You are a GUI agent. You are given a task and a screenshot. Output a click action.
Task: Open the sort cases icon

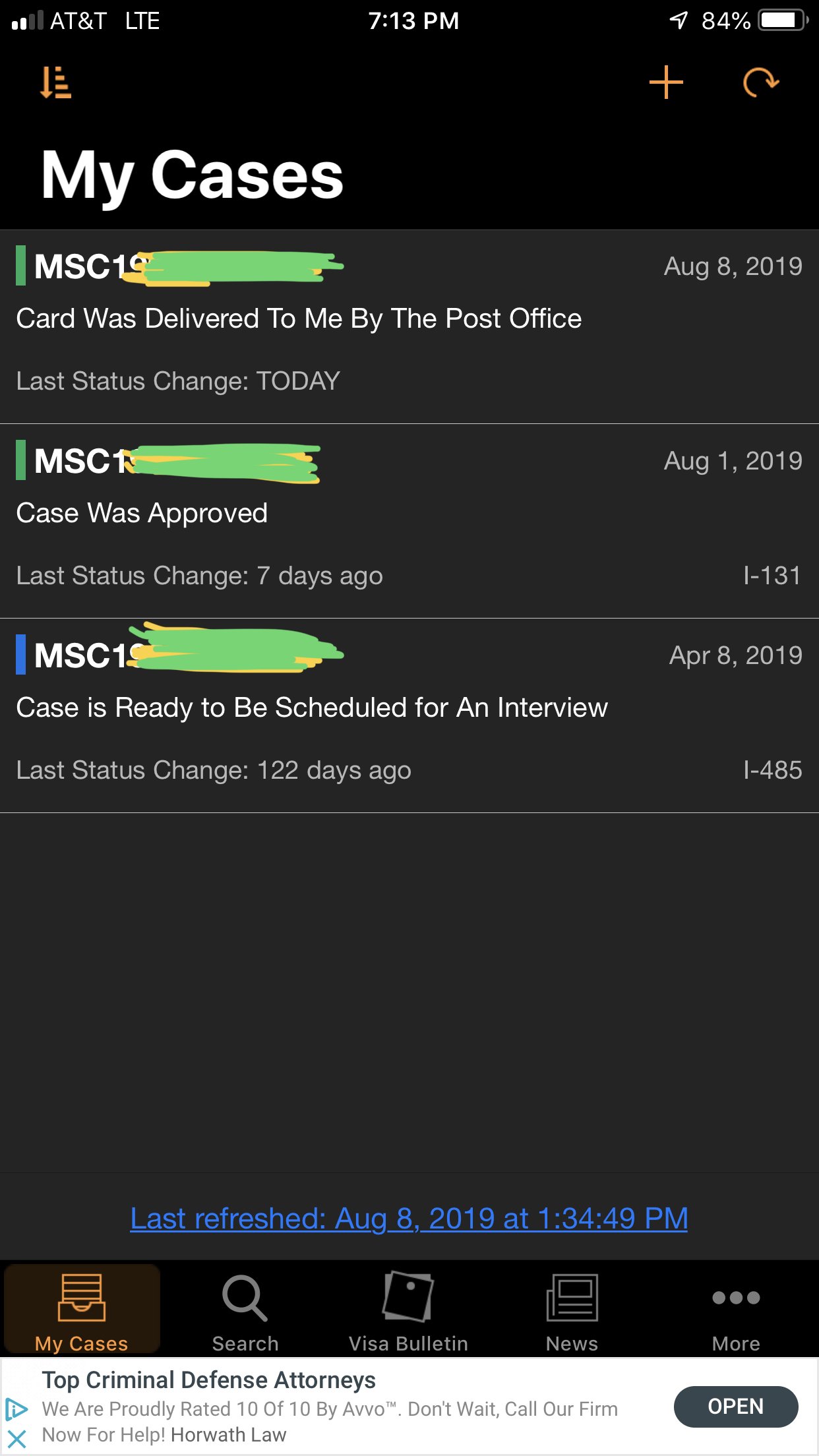(55, 82)
